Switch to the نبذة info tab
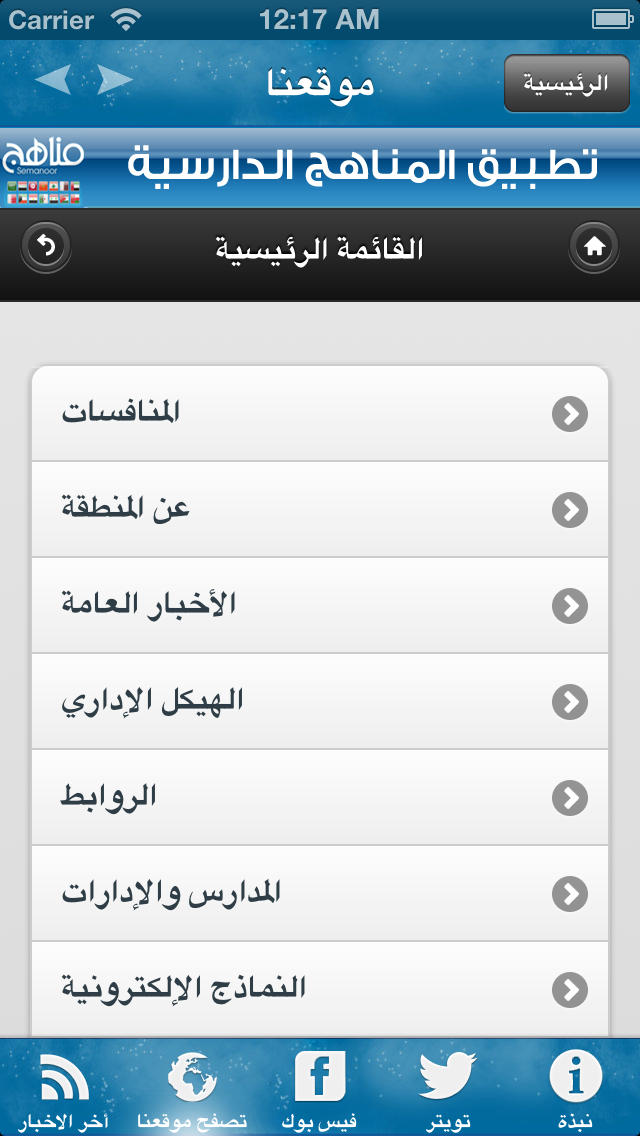 pyautogui.click(x=575, y=1088)
